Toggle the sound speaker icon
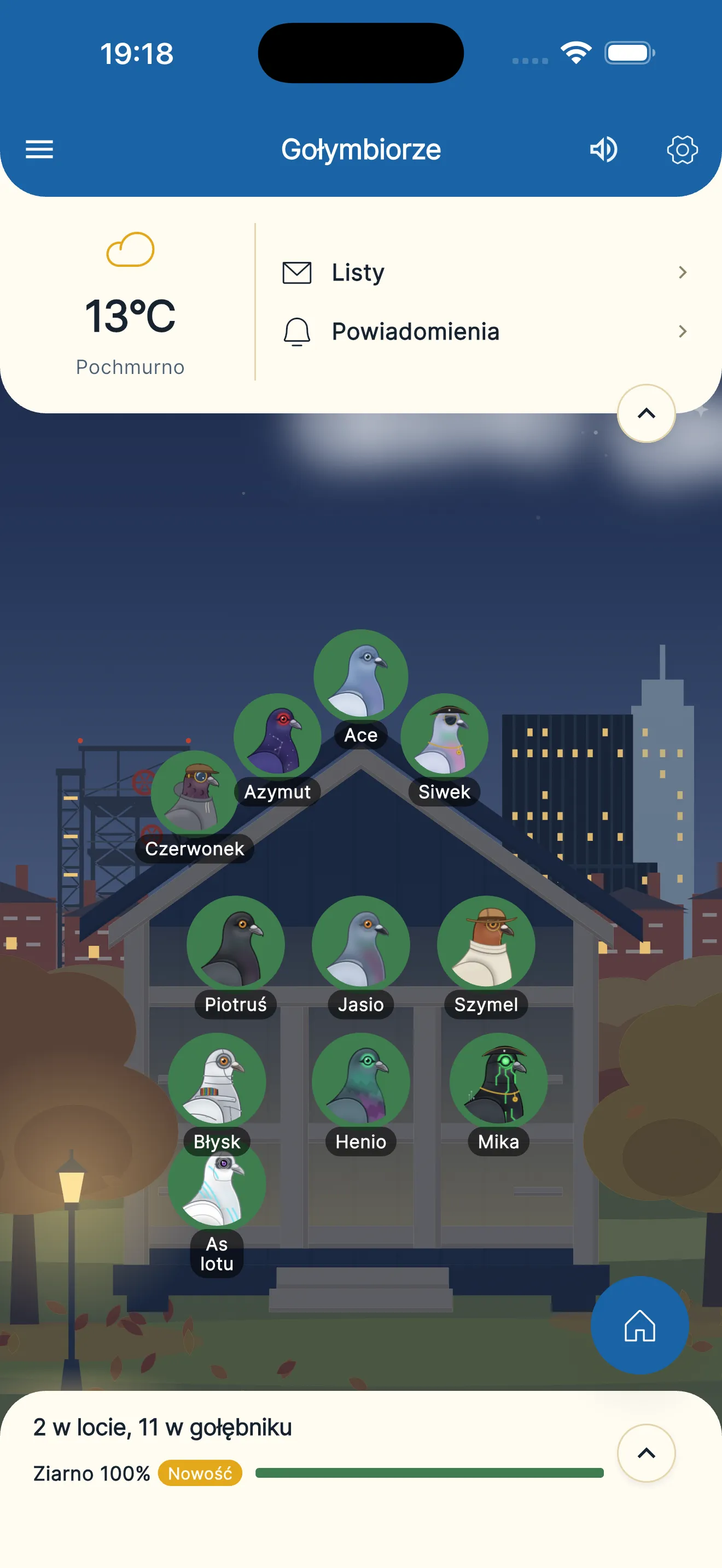Image resolution: width=722 pixels, height=1568 pixels. point(603,149)
